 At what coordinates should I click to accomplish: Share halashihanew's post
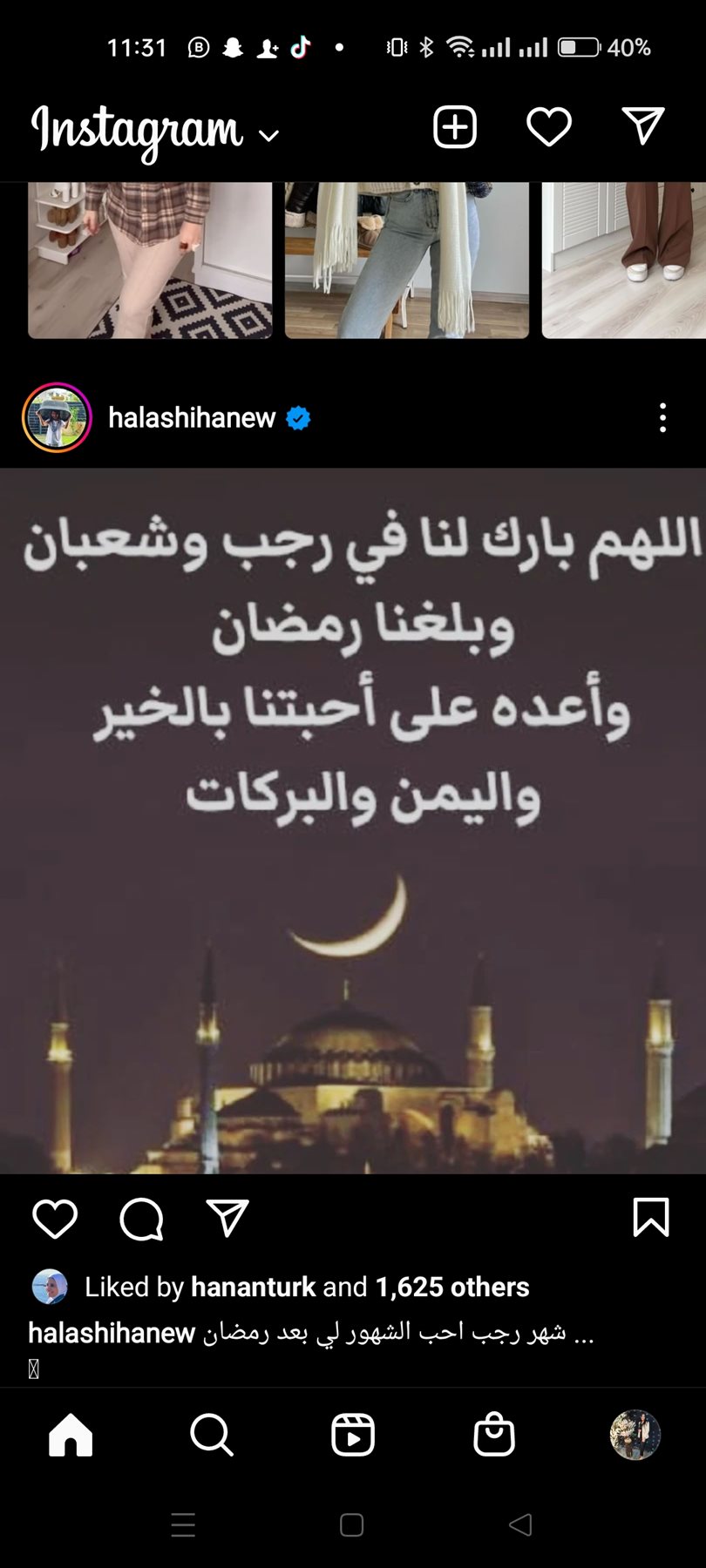(228, 1218)
